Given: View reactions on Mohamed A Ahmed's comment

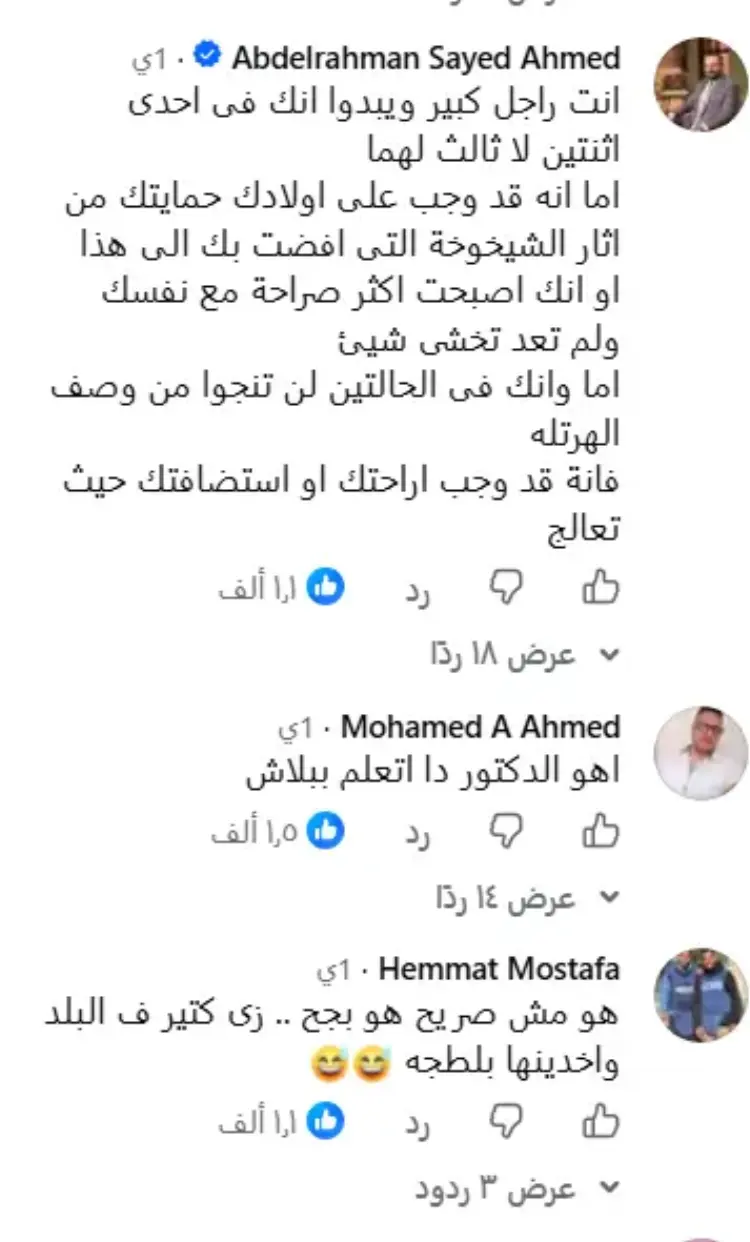Looking at the screenshot, I should (278, 831).
